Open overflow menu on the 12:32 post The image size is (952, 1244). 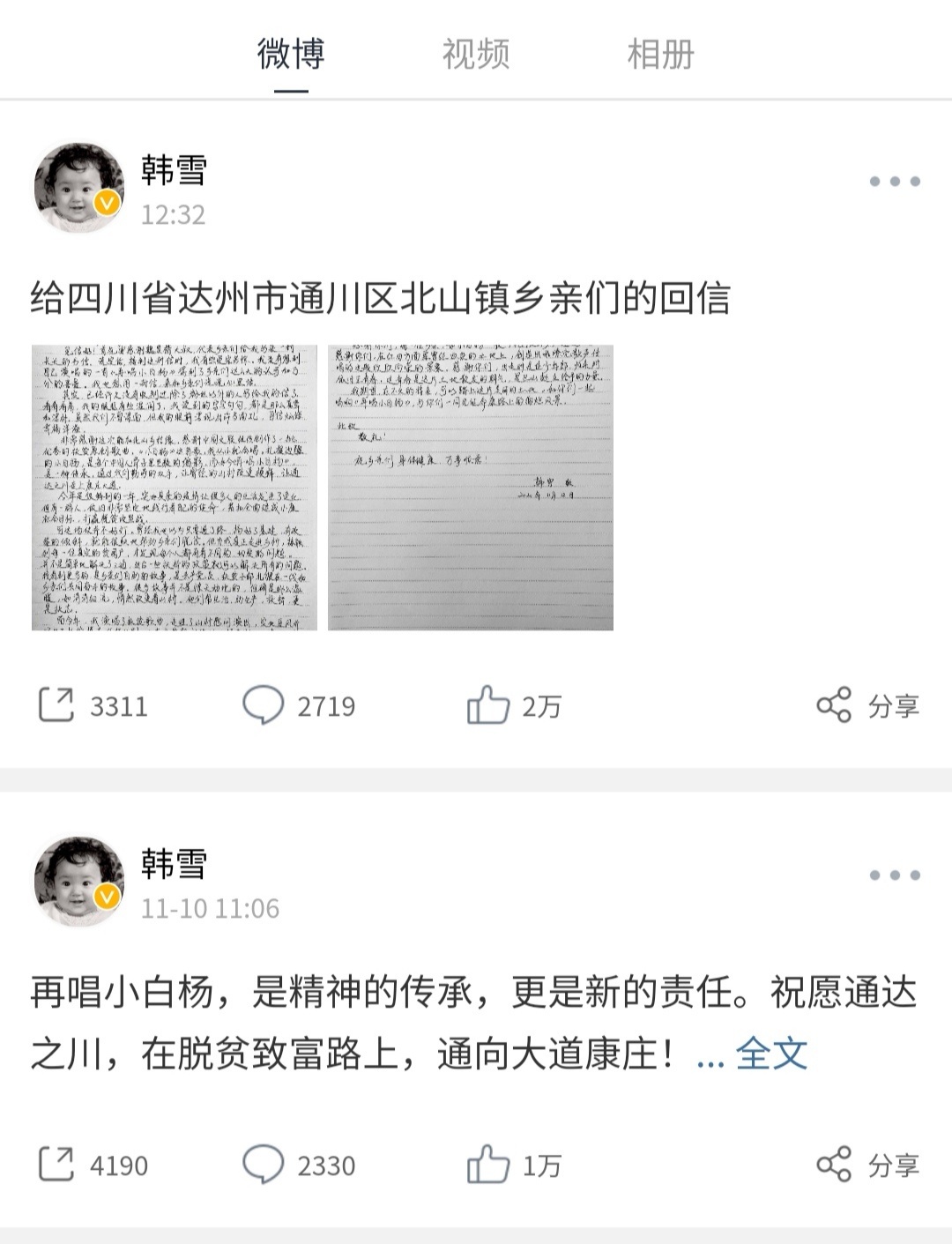click(x=894, y=182)
